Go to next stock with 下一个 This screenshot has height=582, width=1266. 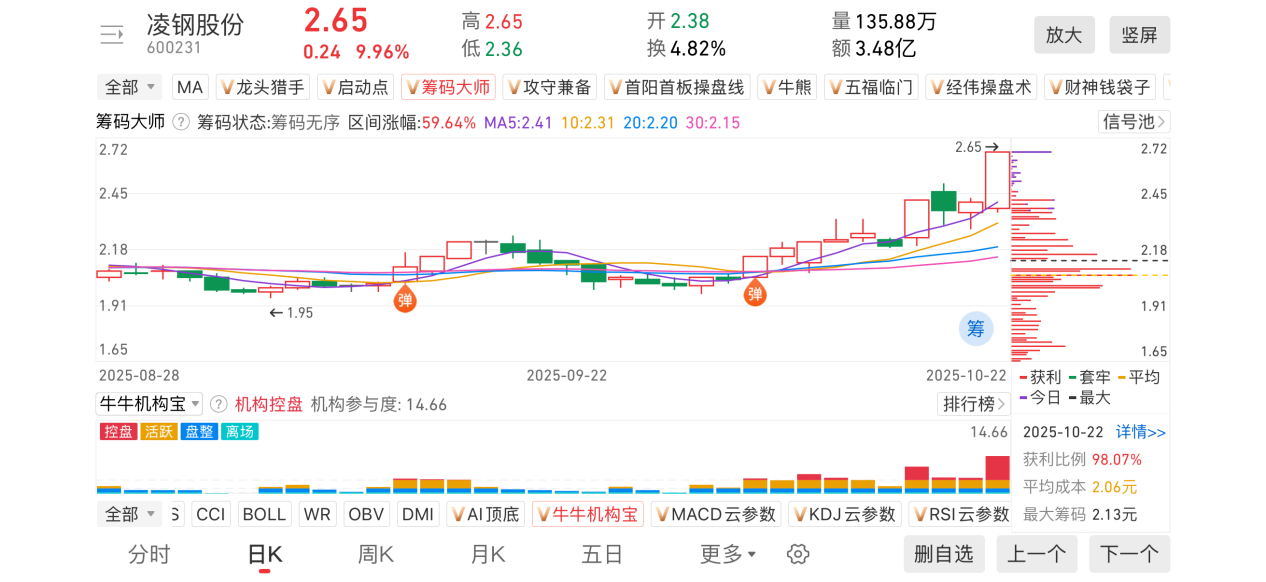pos(1129,554)
